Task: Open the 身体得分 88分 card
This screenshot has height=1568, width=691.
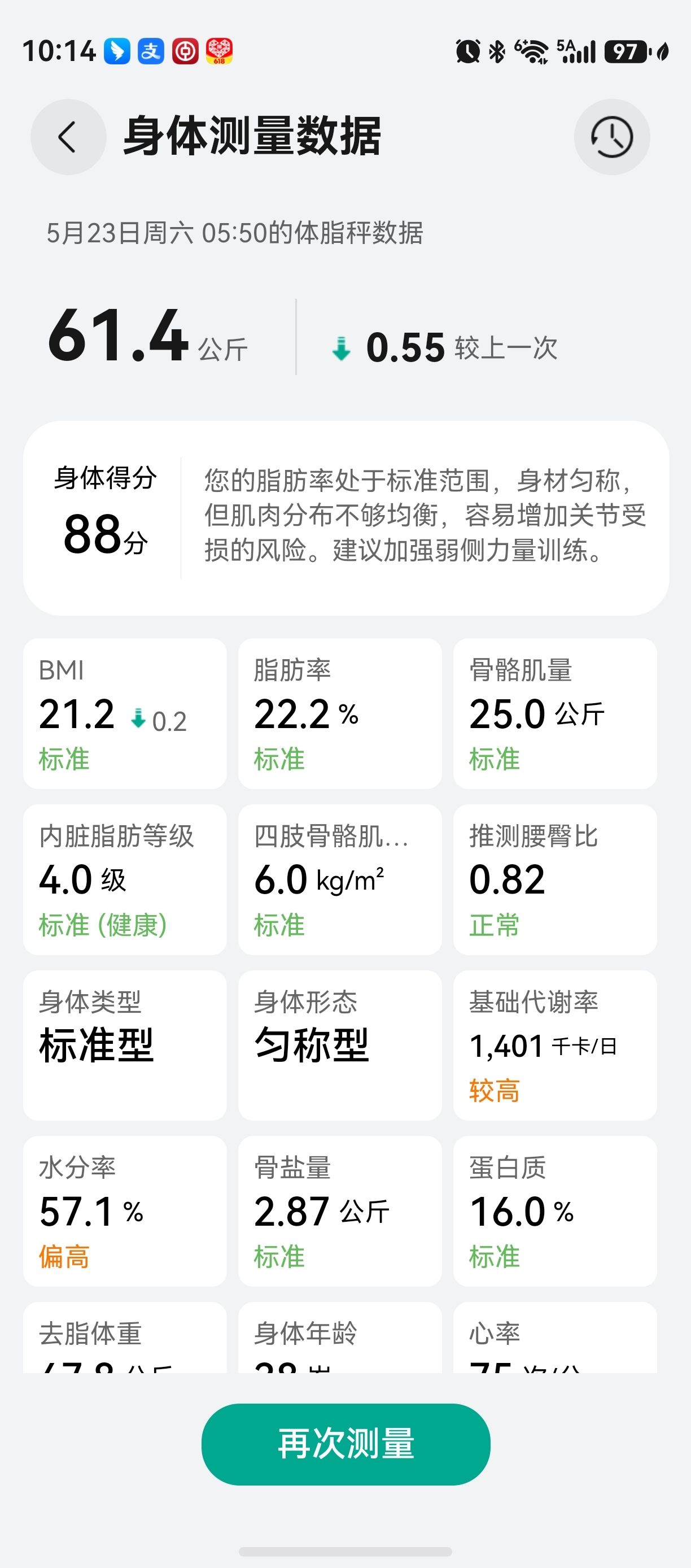Action: point(345,518)
